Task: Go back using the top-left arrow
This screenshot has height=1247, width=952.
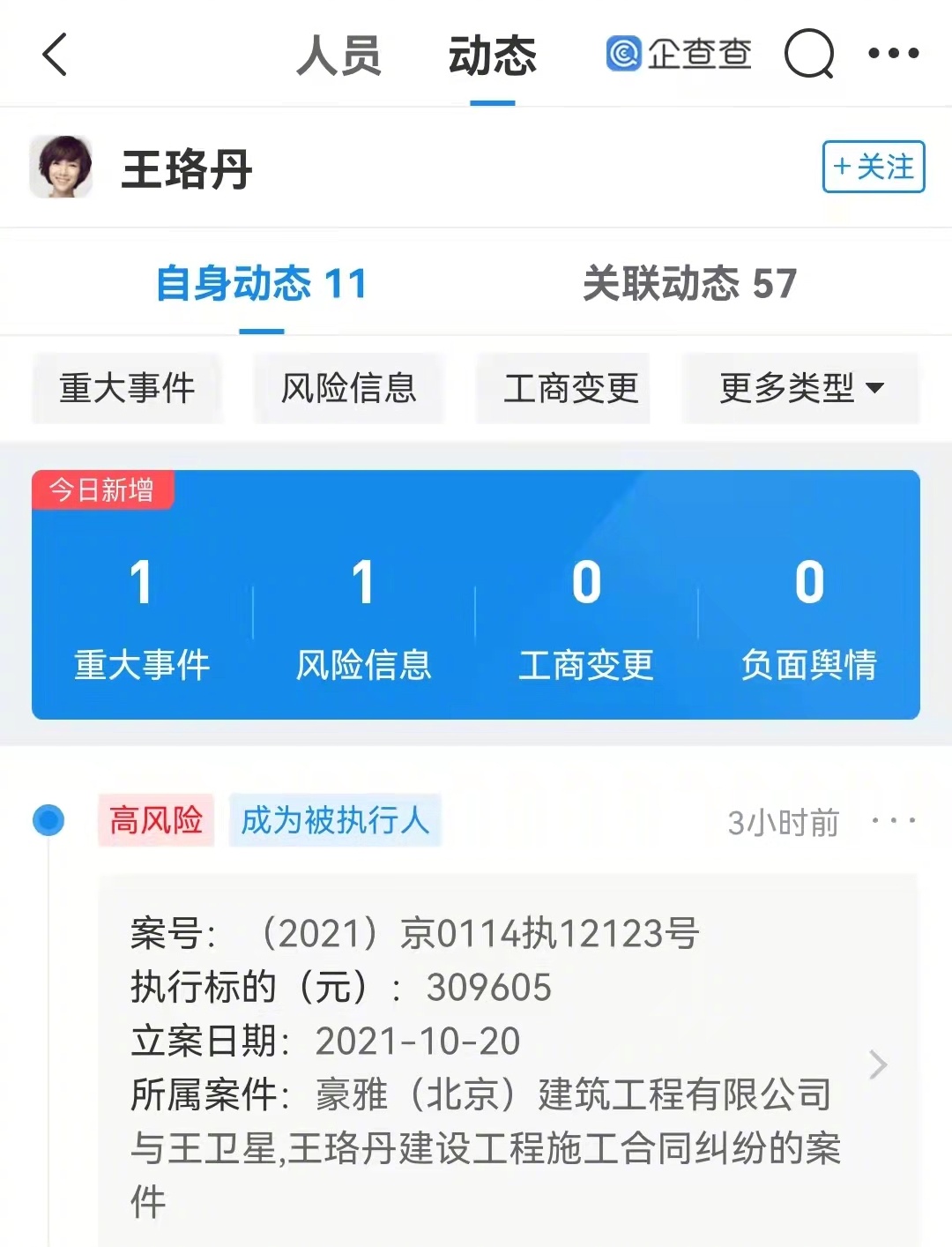Action: pos(56,55)
